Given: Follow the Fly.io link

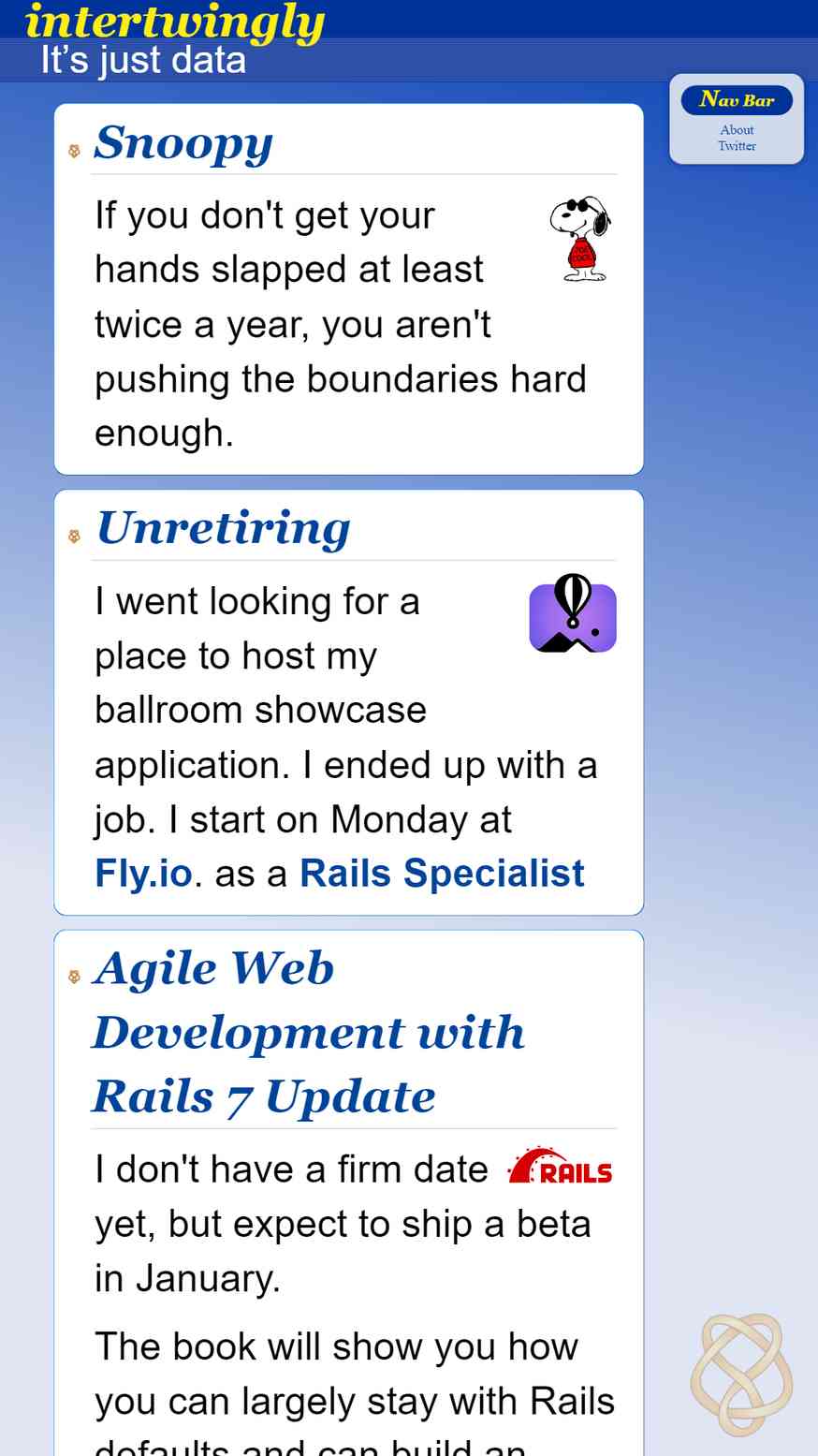Looking at the screenshot, I should 143,874.
